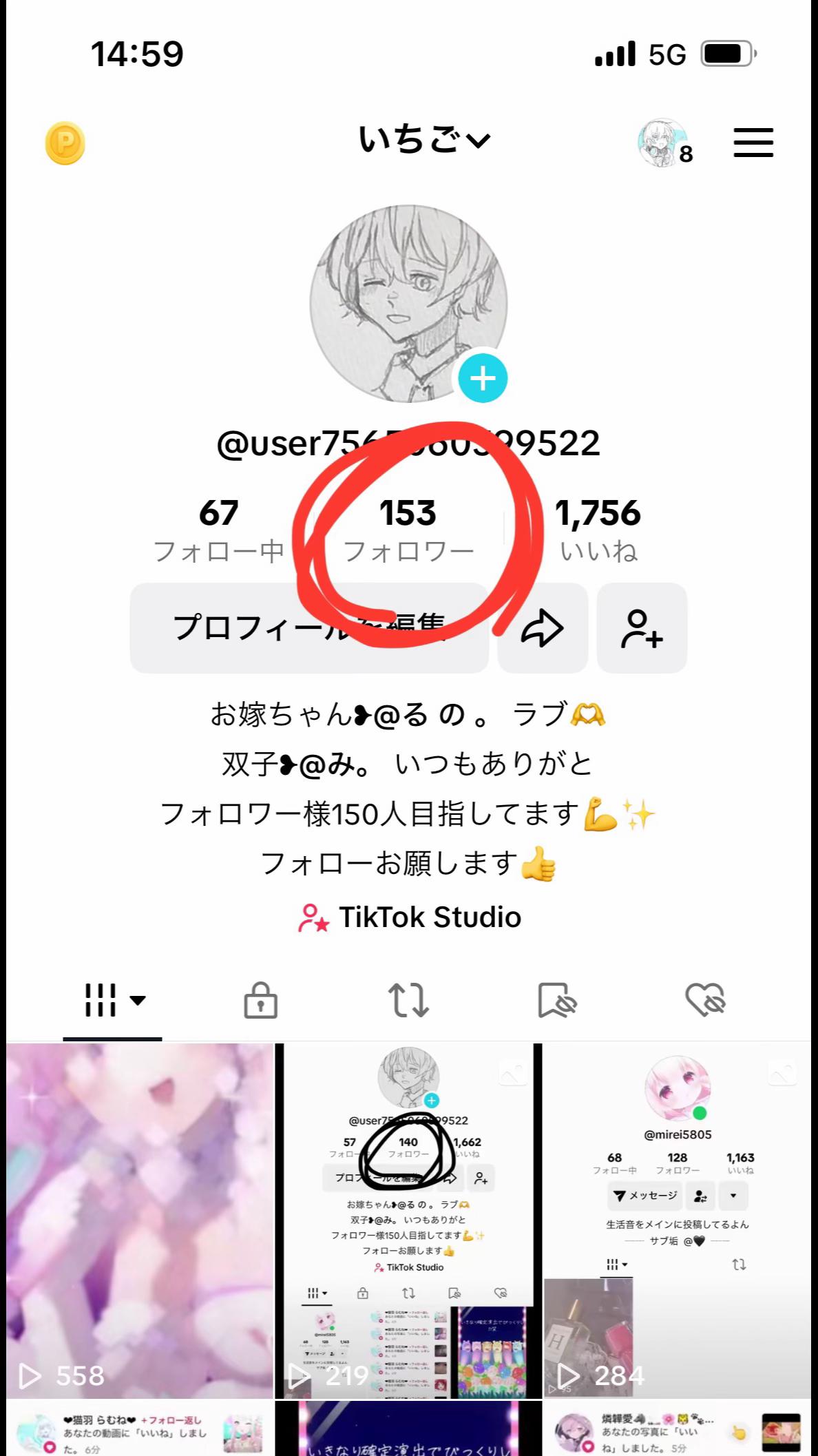
Task: Switch to the private lock tab
Action: point(261,1000)
